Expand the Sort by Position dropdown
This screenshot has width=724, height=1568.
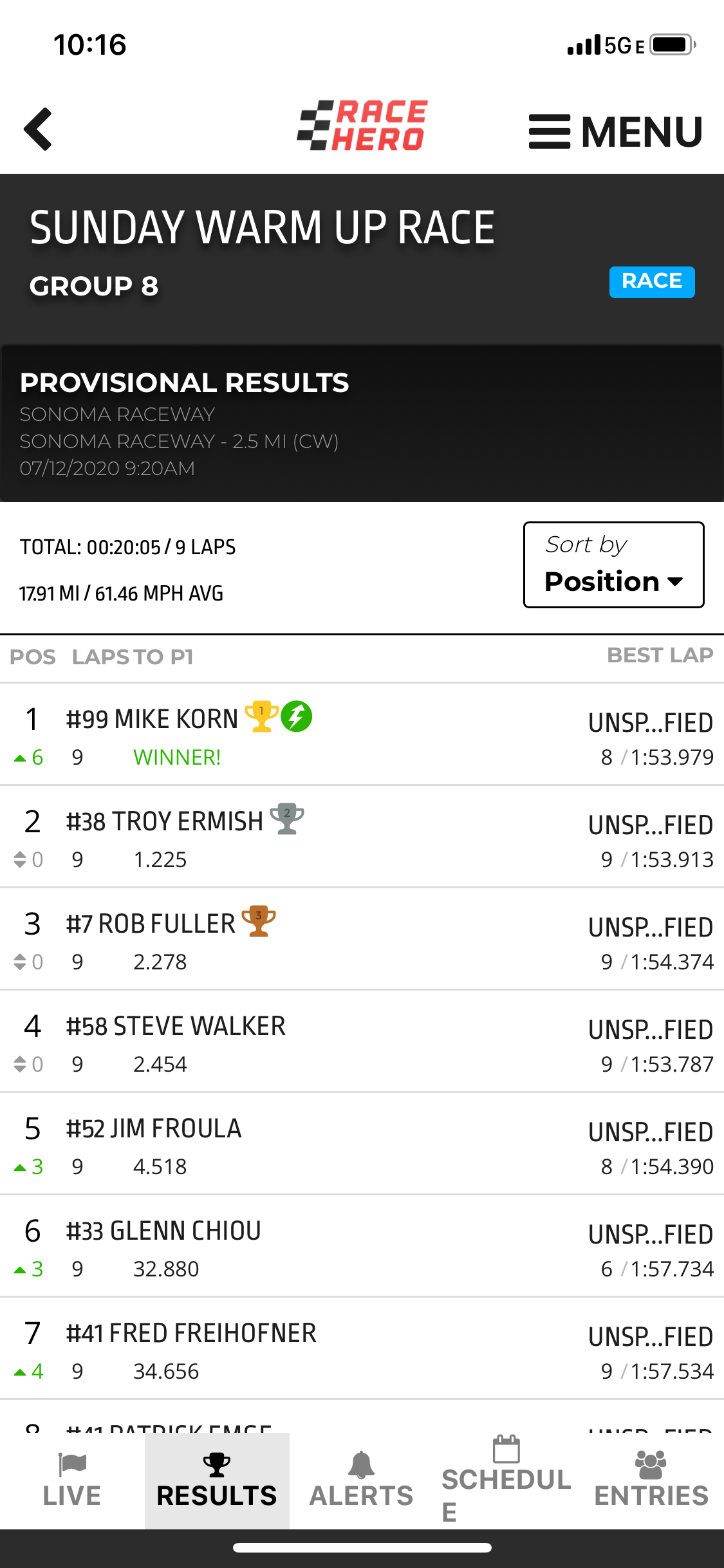[x=613, y=565]
